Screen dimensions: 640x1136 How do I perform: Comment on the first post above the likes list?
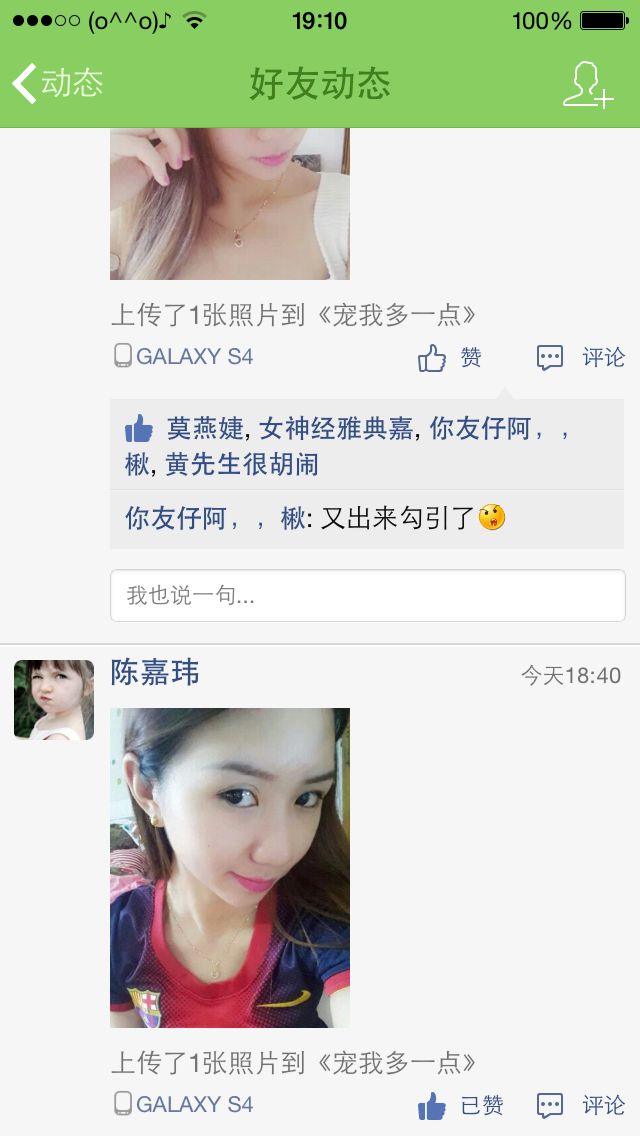[581, 357]
